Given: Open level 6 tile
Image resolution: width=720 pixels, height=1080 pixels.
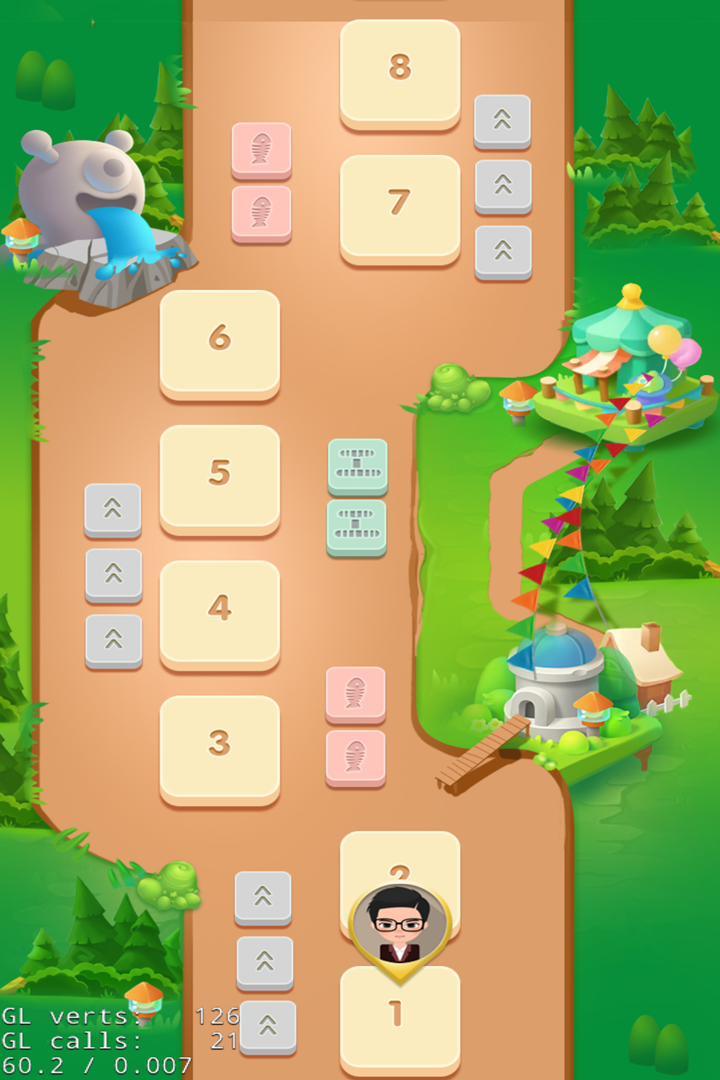Looking at the screenshot, I should 219,340.
